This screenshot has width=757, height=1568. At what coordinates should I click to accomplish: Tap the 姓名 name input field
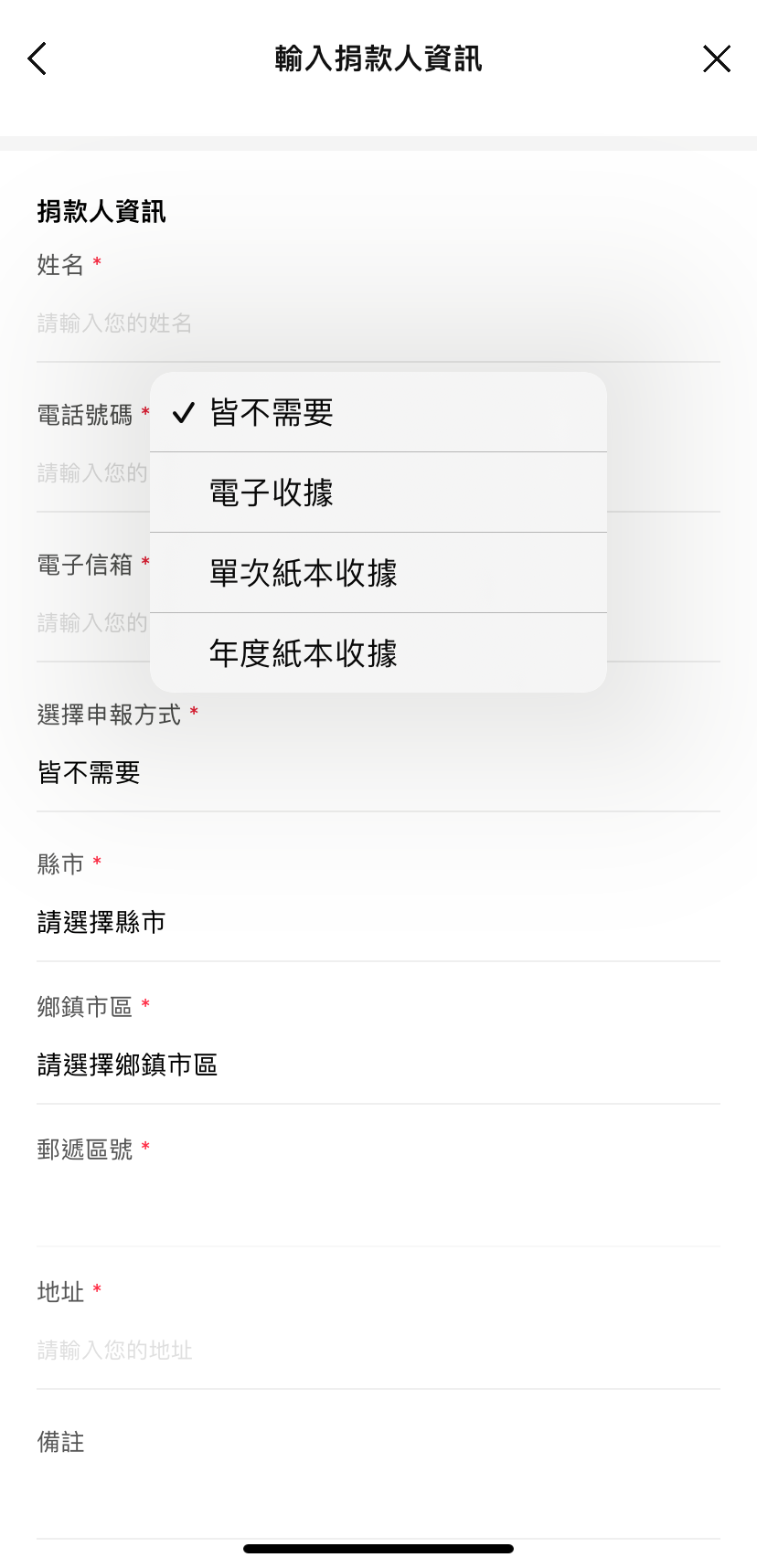pos(378,323)
